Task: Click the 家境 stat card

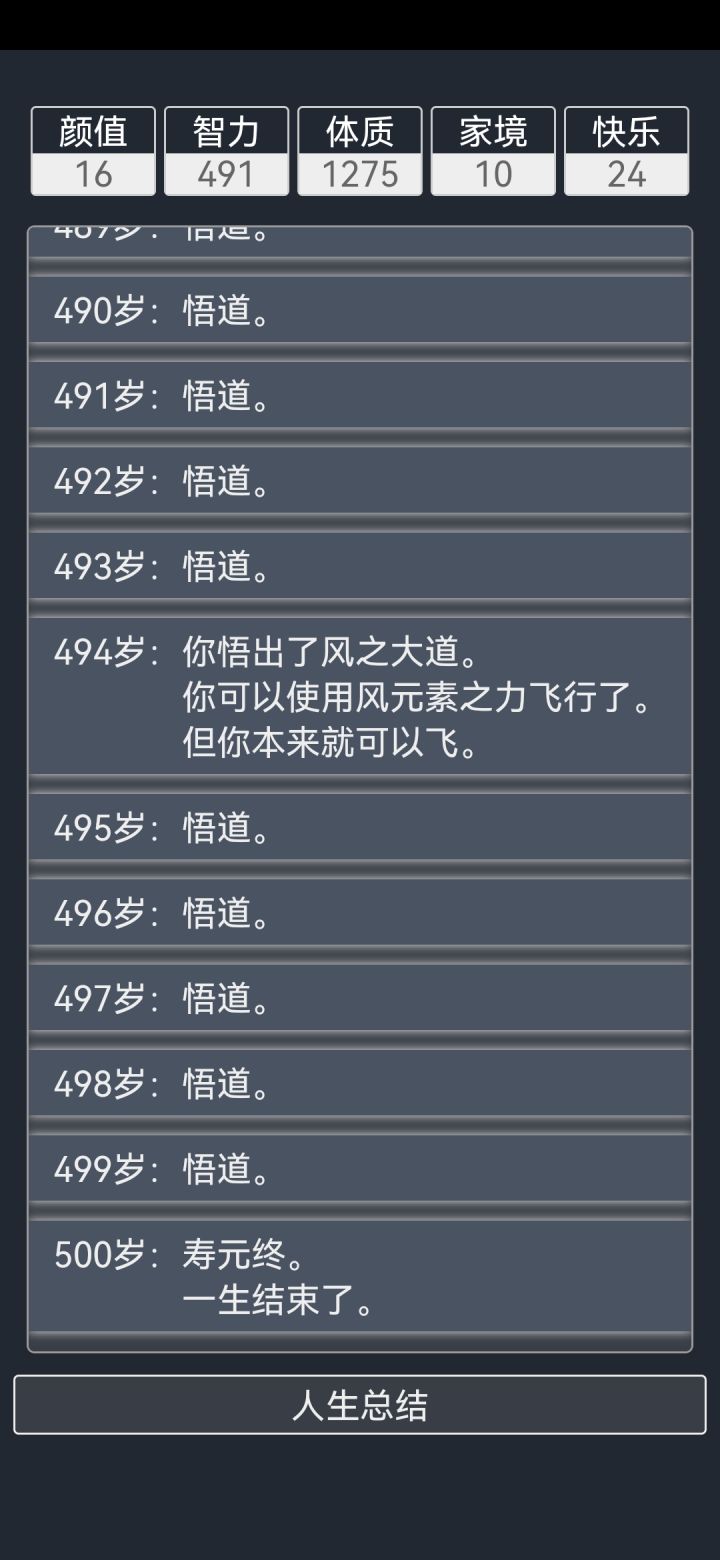Action: tap(493, 150)
